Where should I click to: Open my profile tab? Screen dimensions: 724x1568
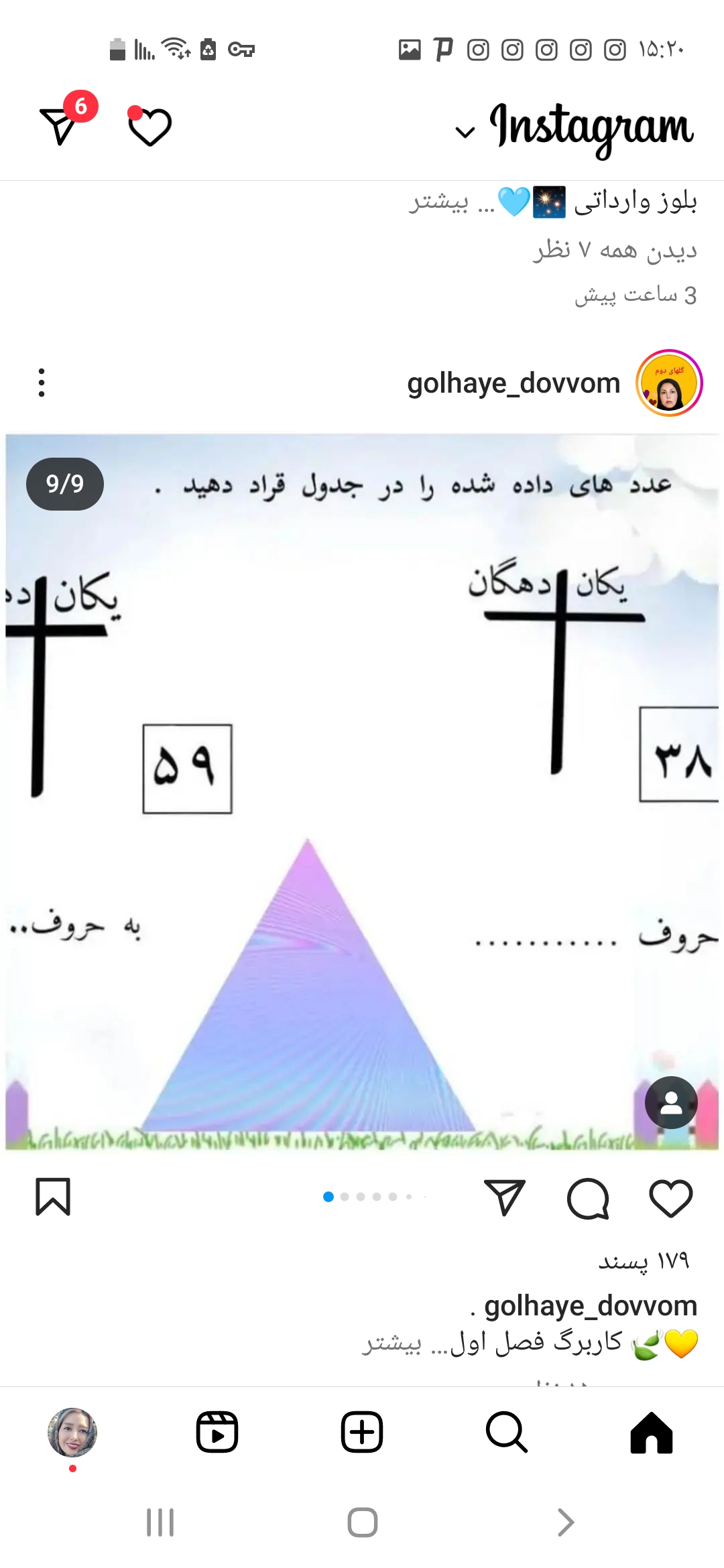point(72,1433)
